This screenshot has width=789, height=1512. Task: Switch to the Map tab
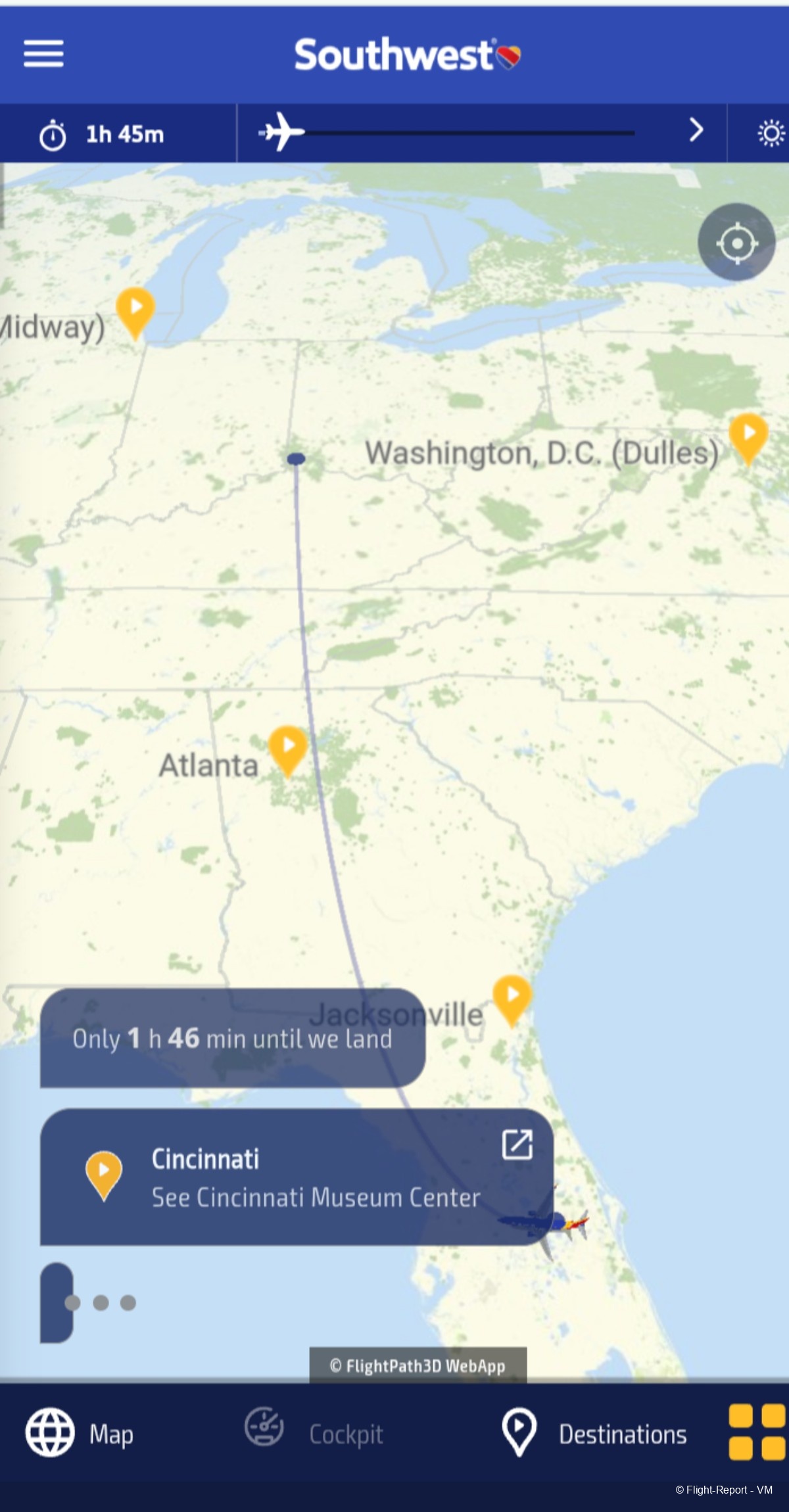tap(79, 1434)
